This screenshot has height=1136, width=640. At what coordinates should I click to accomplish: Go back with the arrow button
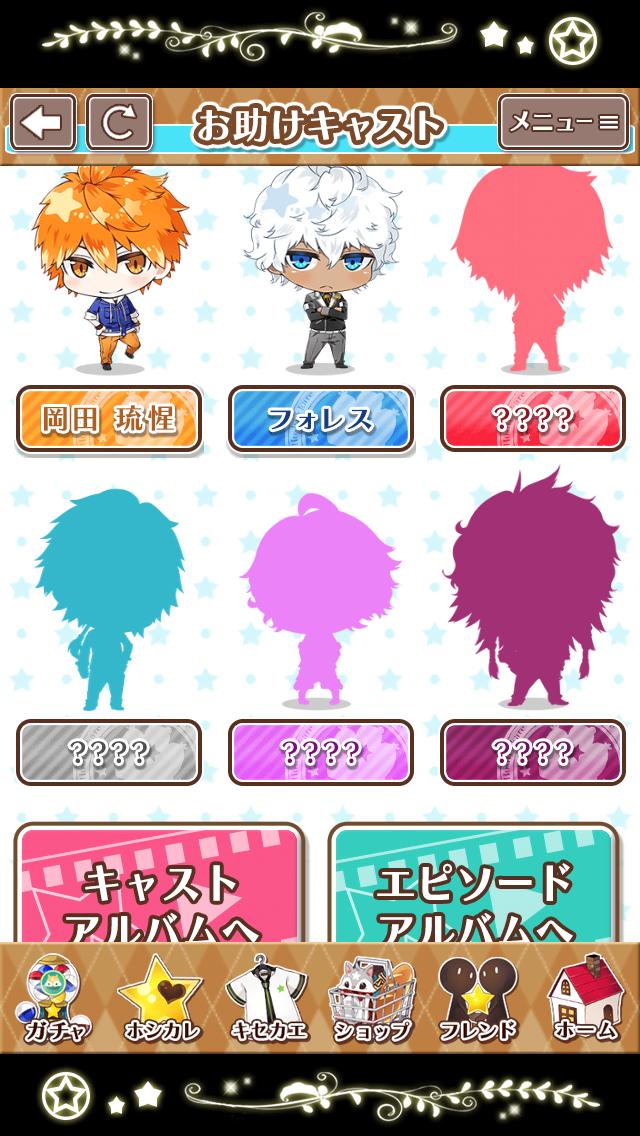point(43,123)
